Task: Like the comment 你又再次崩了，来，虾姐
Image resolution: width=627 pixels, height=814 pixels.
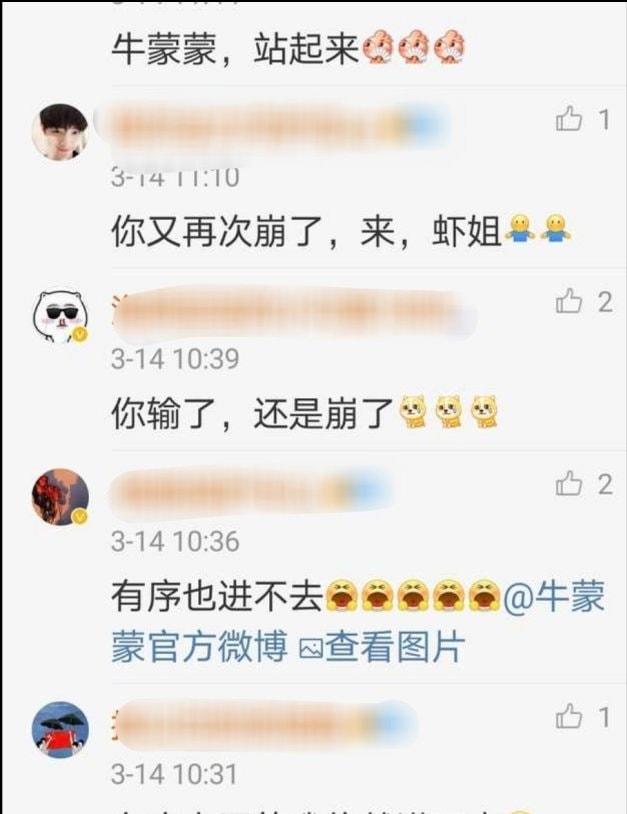Action: tap(570, 121)
